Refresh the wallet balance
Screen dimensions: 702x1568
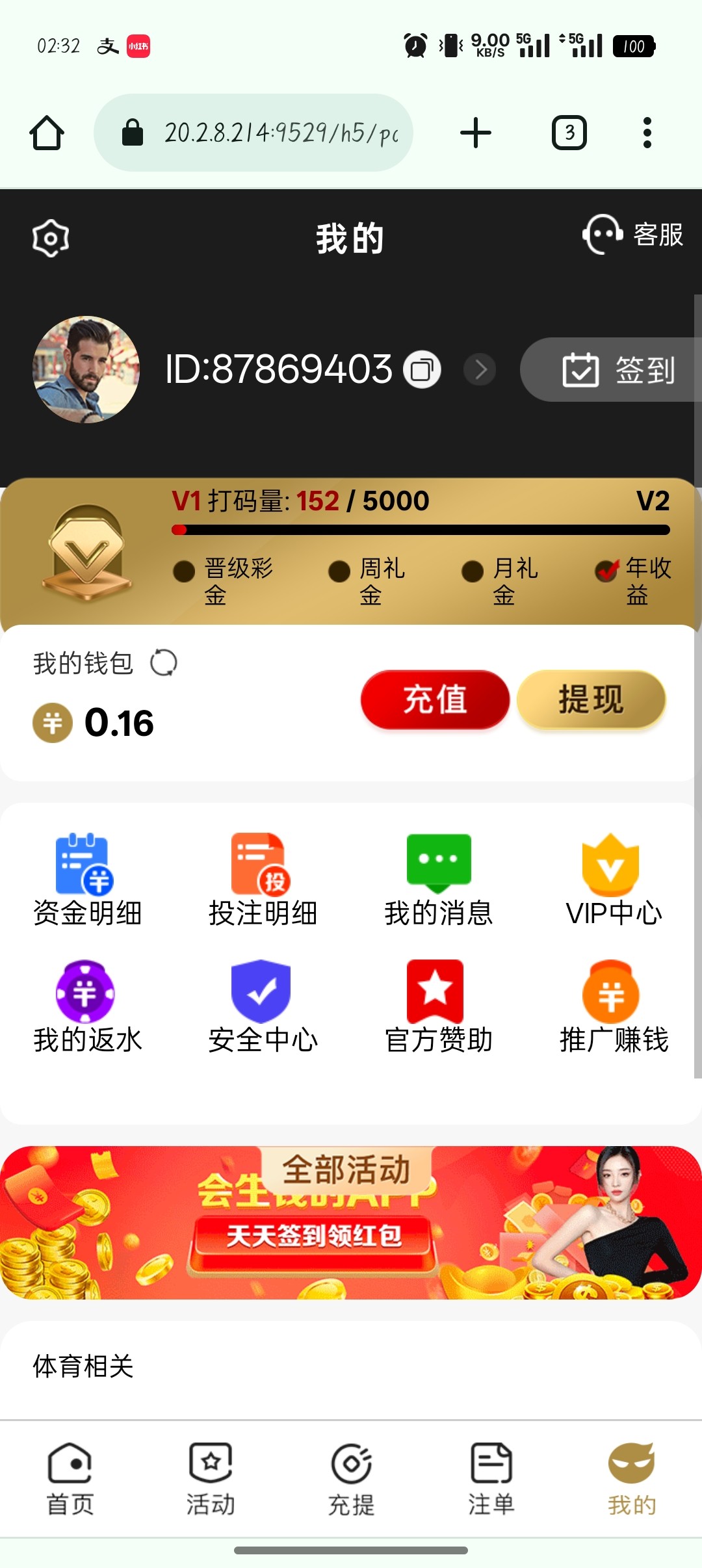click(x=163, y=664)
